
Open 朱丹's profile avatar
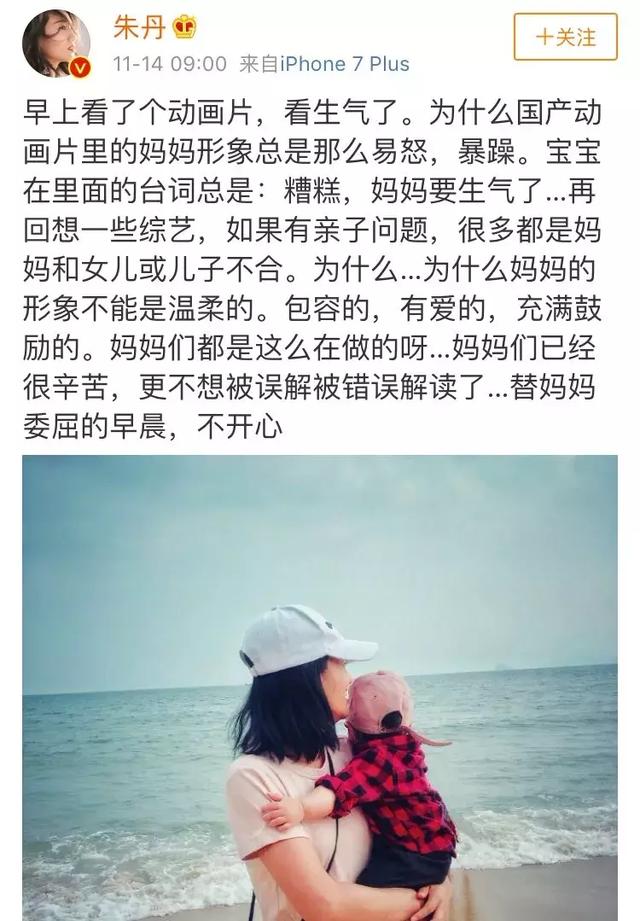tap(56, 43)
